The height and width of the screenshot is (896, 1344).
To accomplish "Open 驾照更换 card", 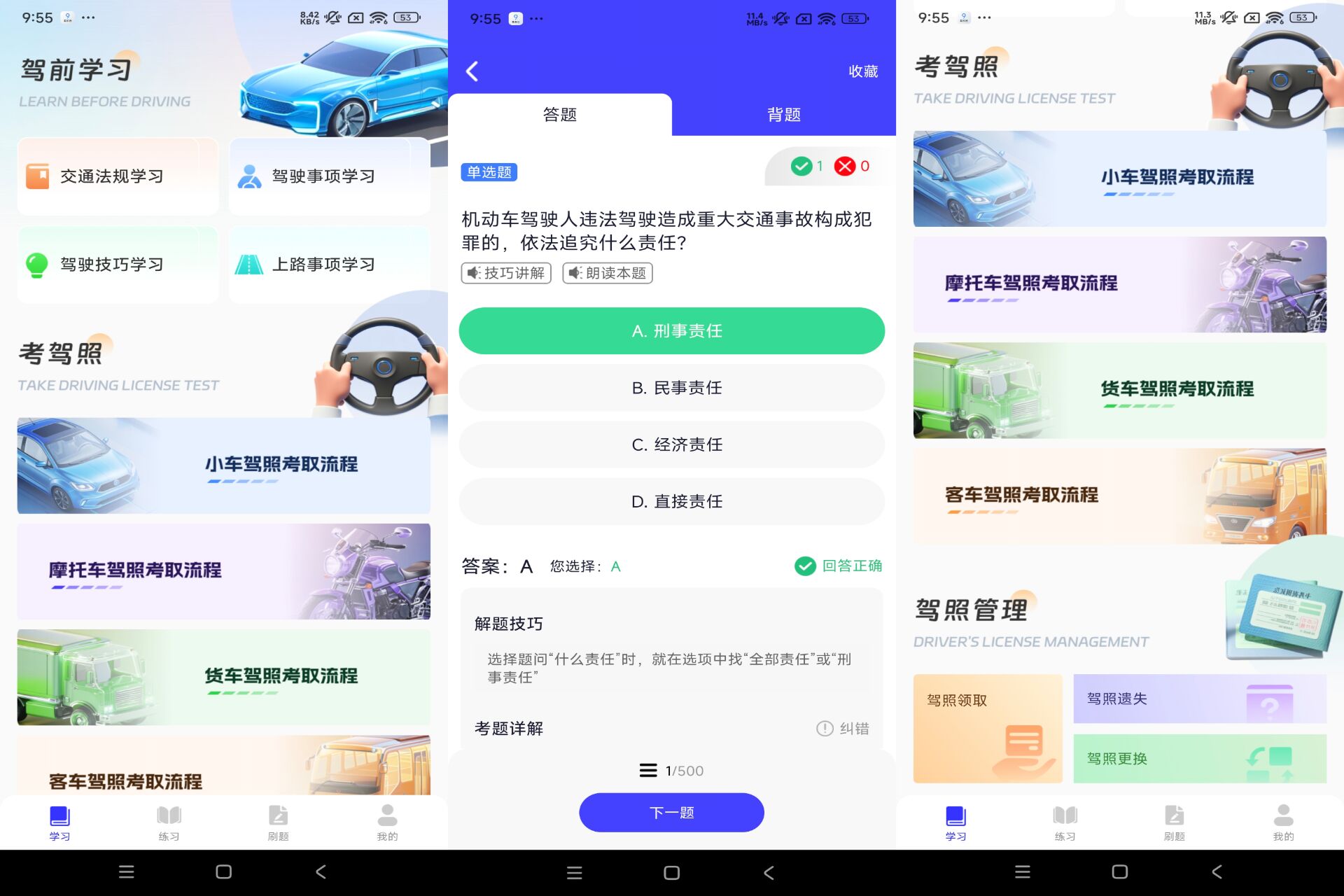I will 1199,759.
